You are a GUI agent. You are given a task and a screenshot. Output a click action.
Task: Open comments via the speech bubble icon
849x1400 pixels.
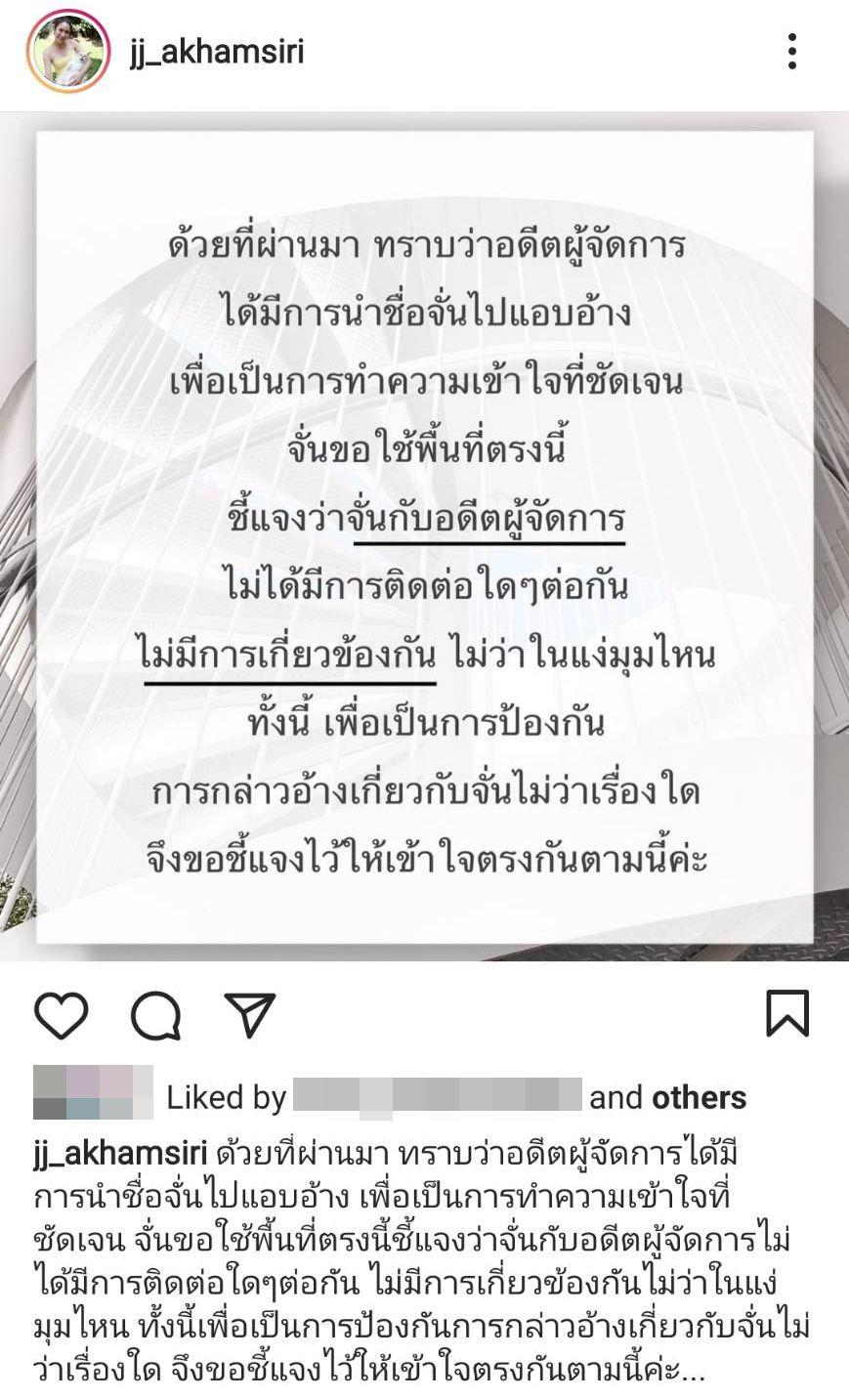pyautogui.click(x=156, y=1015)
